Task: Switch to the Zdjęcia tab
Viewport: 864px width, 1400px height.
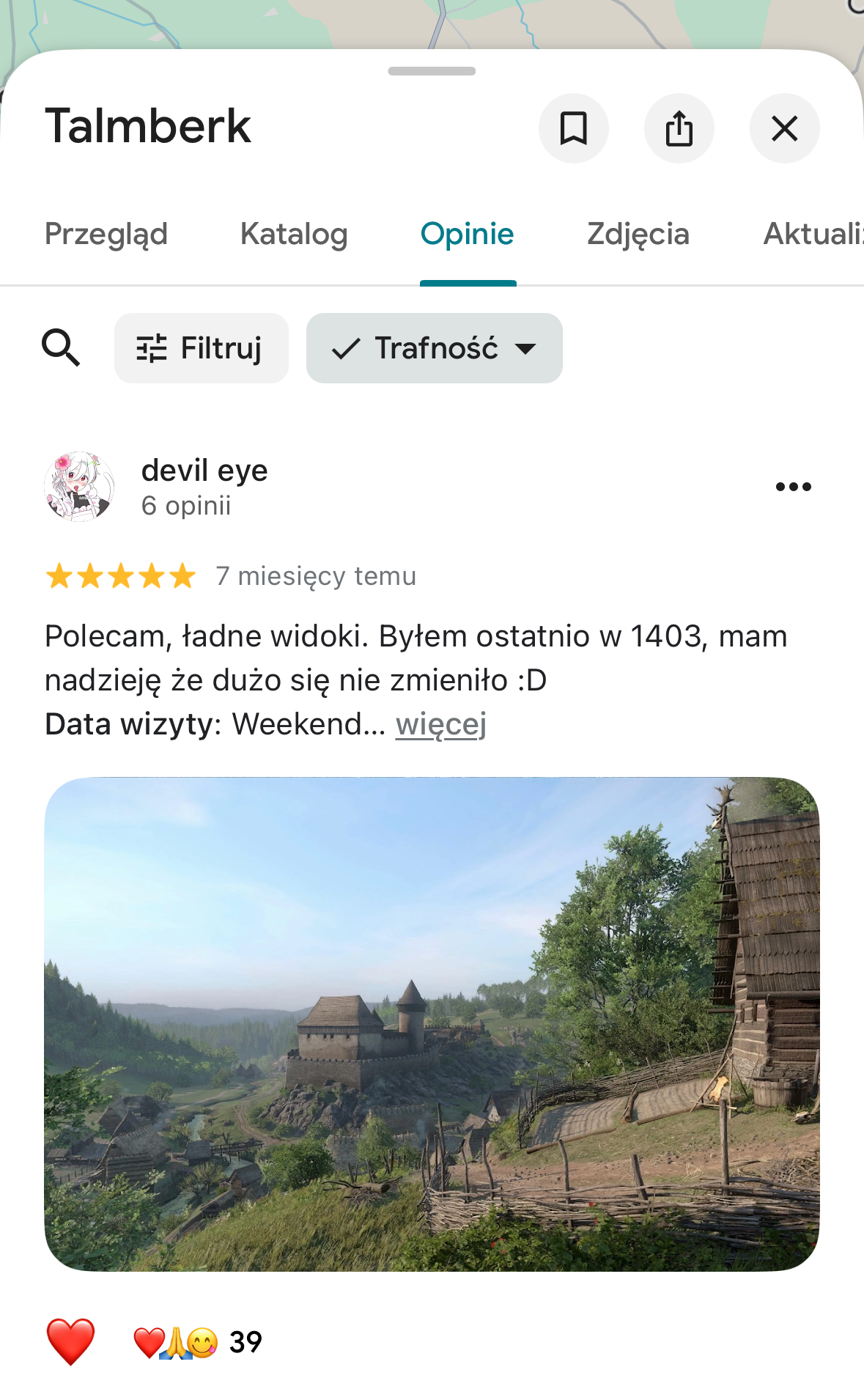Action: coord(638,234)
